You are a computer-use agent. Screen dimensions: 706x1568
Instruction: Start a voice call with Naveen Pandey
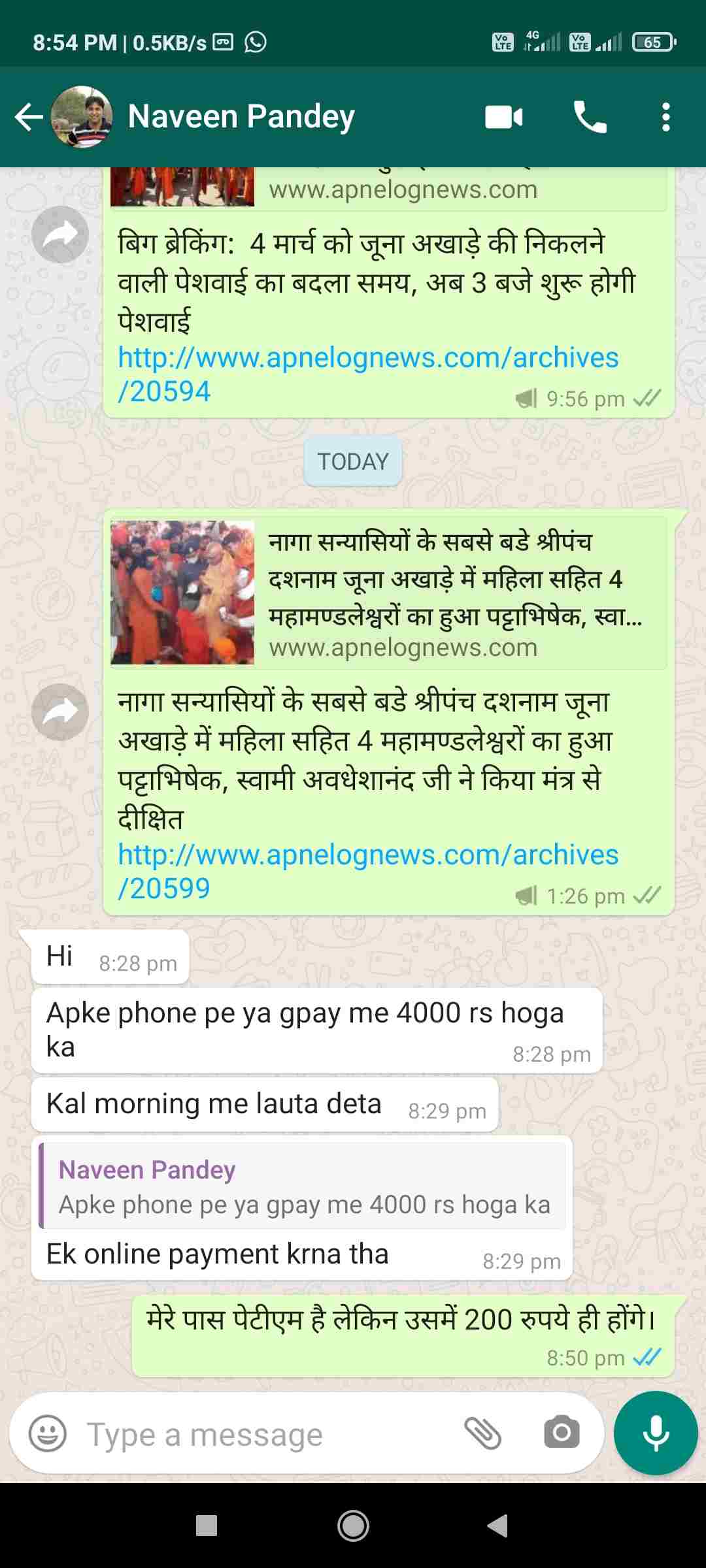click(x=590, y=118)
